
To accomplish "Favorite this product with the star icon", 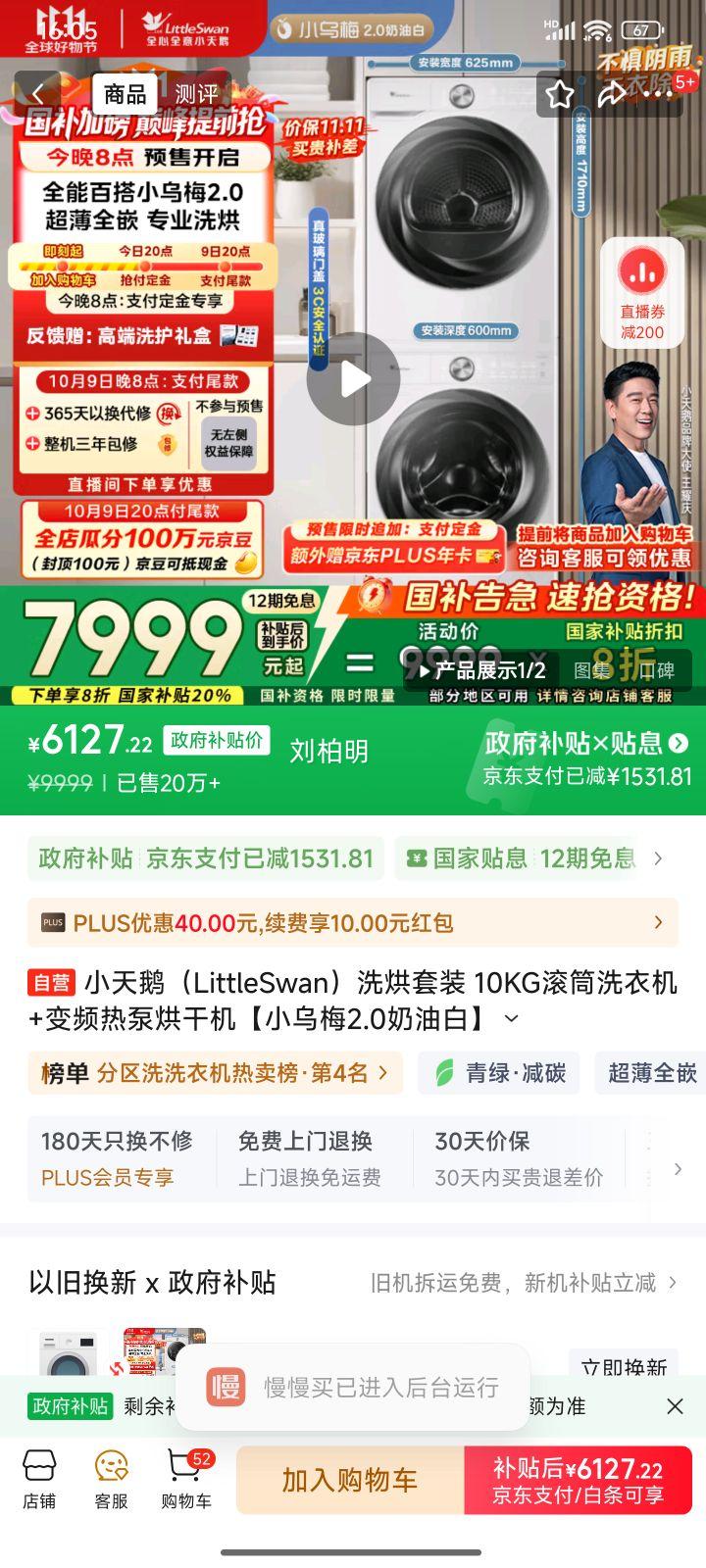I will pyautogui.click(x=560, y=94).
